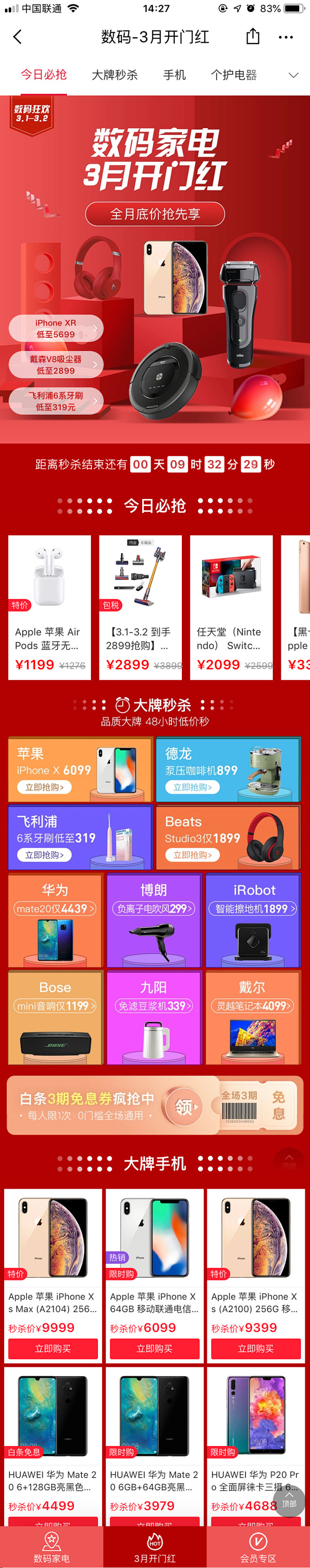
Task: Open the 飞利浦6系牙刷 低至319元 deal
Action: (x=56, y=401)
